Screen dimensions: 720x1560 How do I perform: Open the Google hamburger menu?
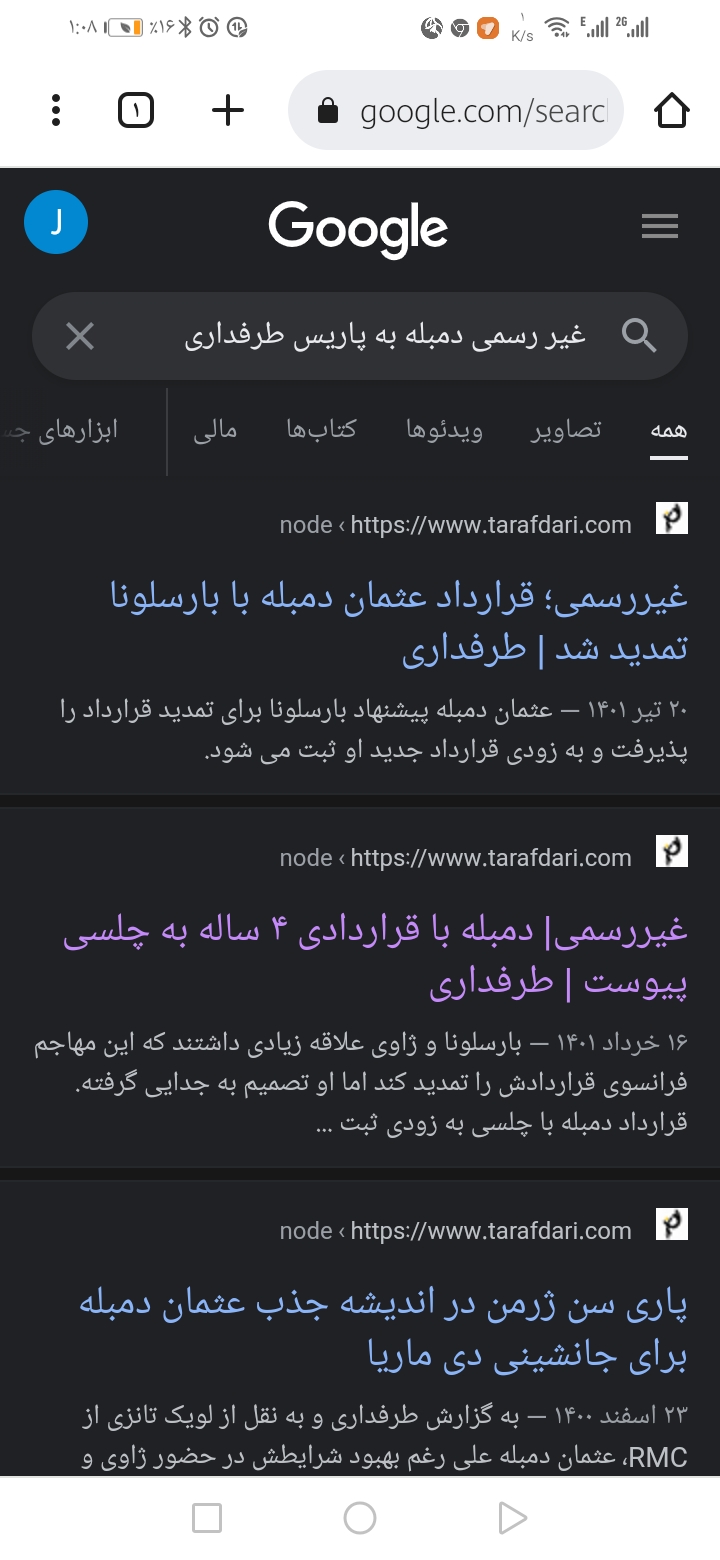tap(660, 227)
